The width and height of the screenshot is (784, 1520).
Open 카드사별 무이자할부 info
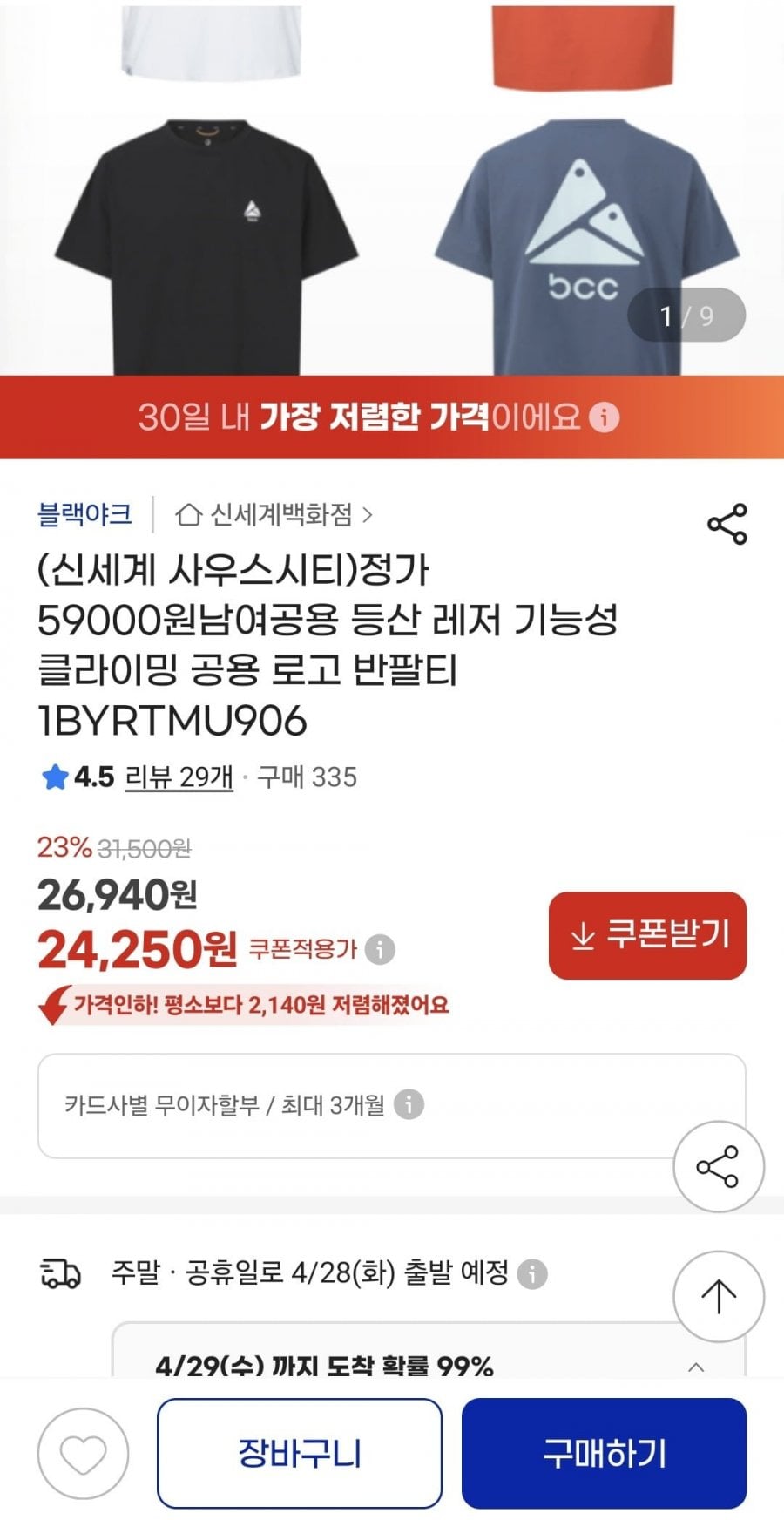(409, 1104)
